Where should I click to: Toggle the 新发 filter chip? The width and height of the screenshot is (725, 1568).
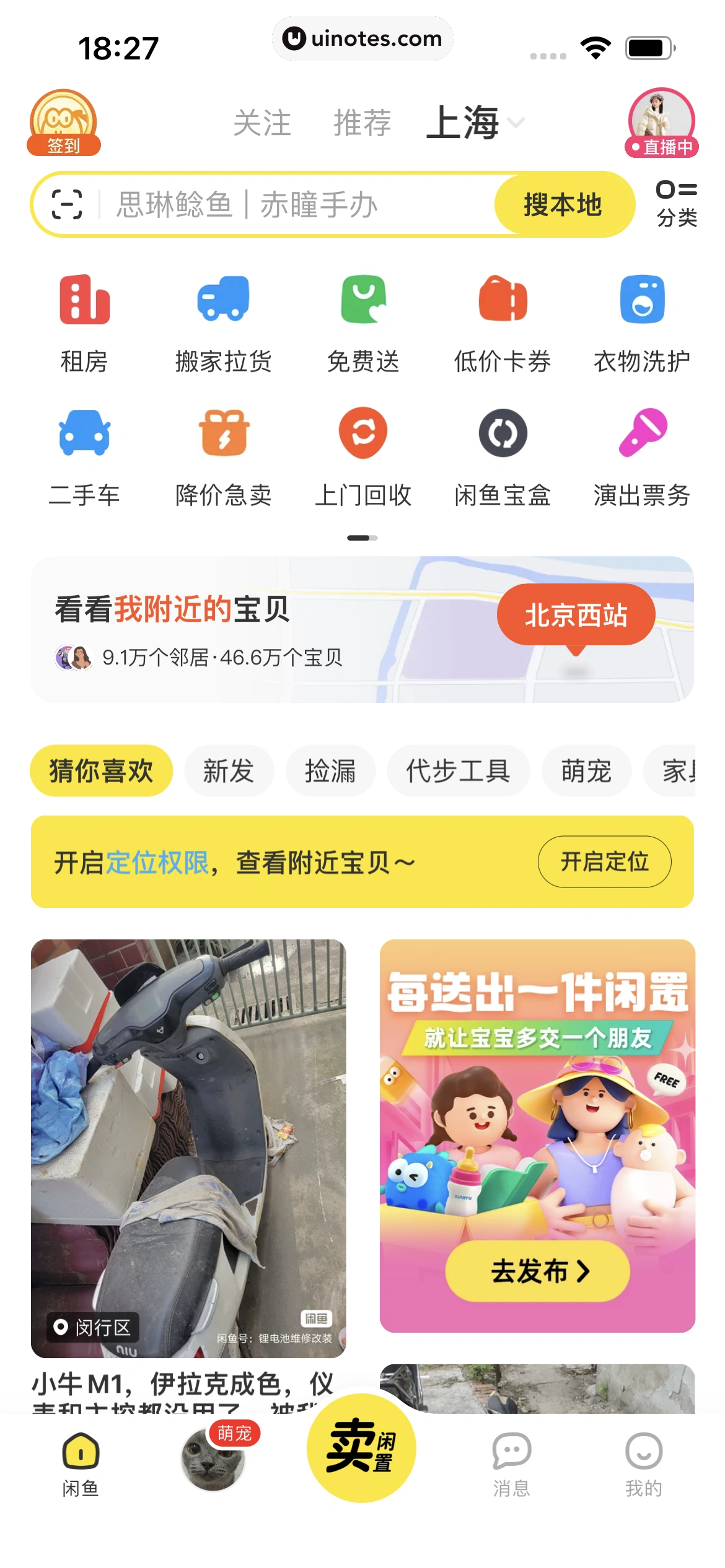(x=229, y=770)
